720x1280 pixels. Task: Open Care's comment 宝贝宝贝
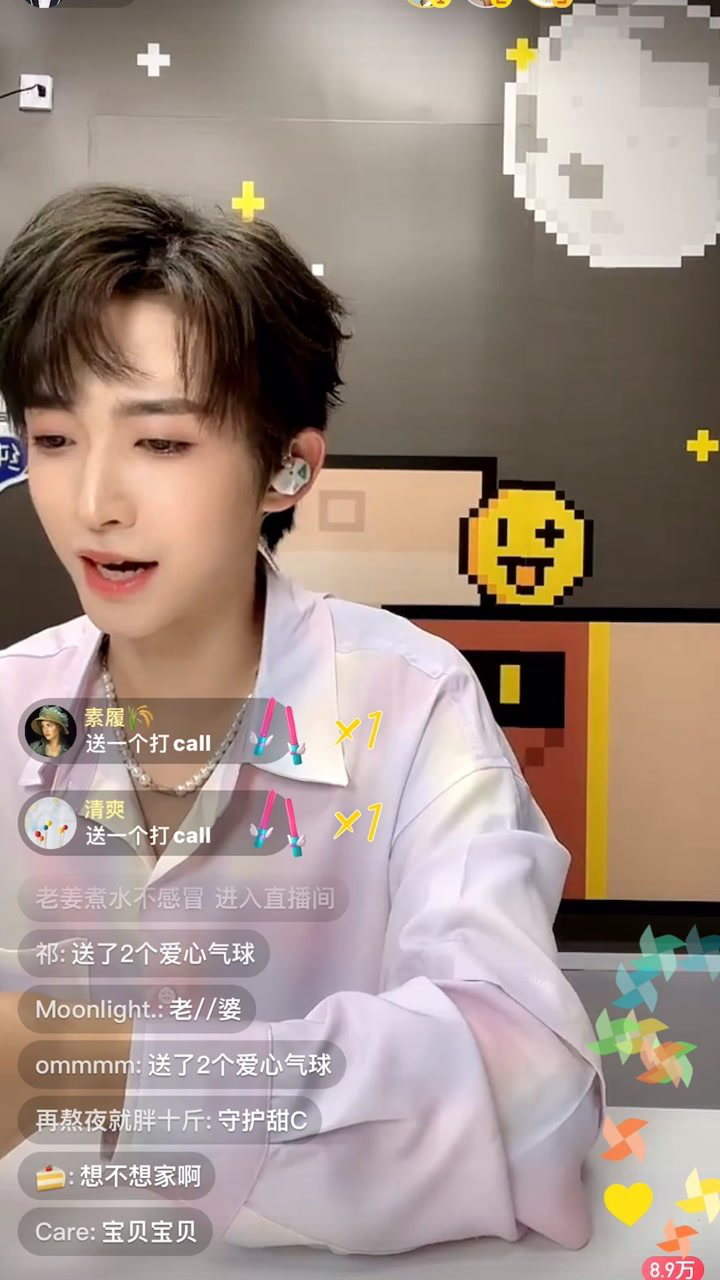coord(116,1231)
